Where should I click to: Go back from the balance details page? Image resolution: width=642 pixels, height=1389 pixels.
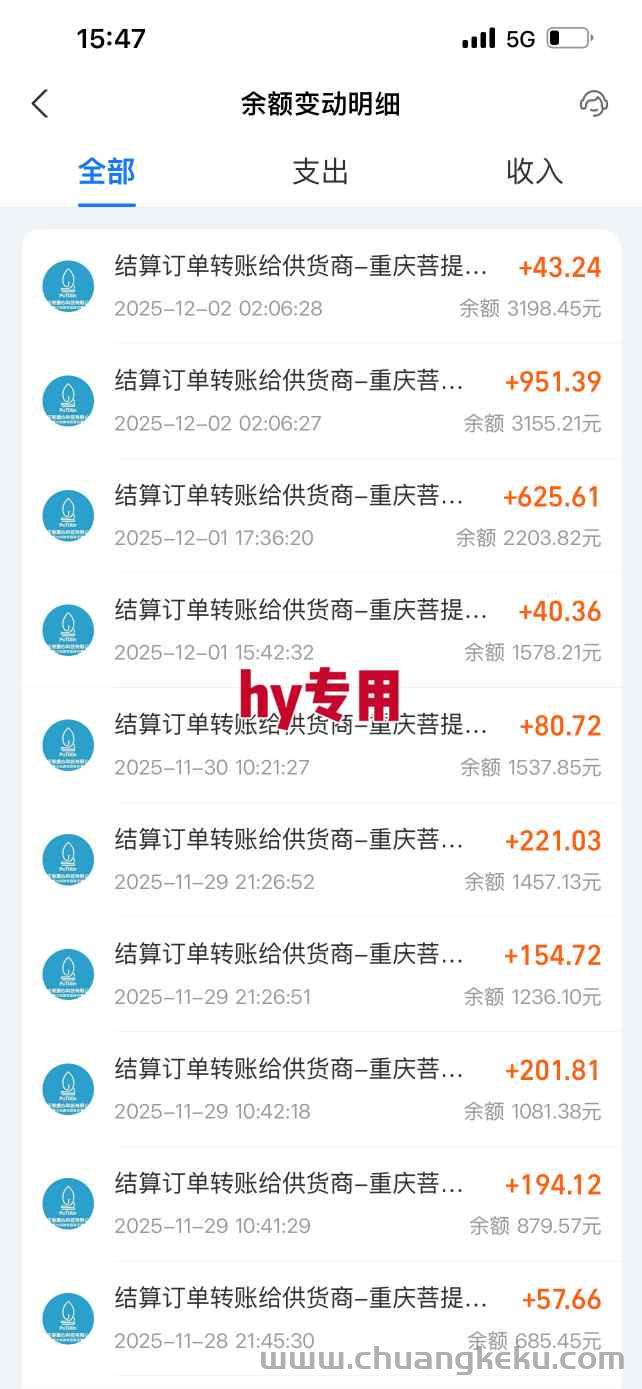[x=40, y=103]
